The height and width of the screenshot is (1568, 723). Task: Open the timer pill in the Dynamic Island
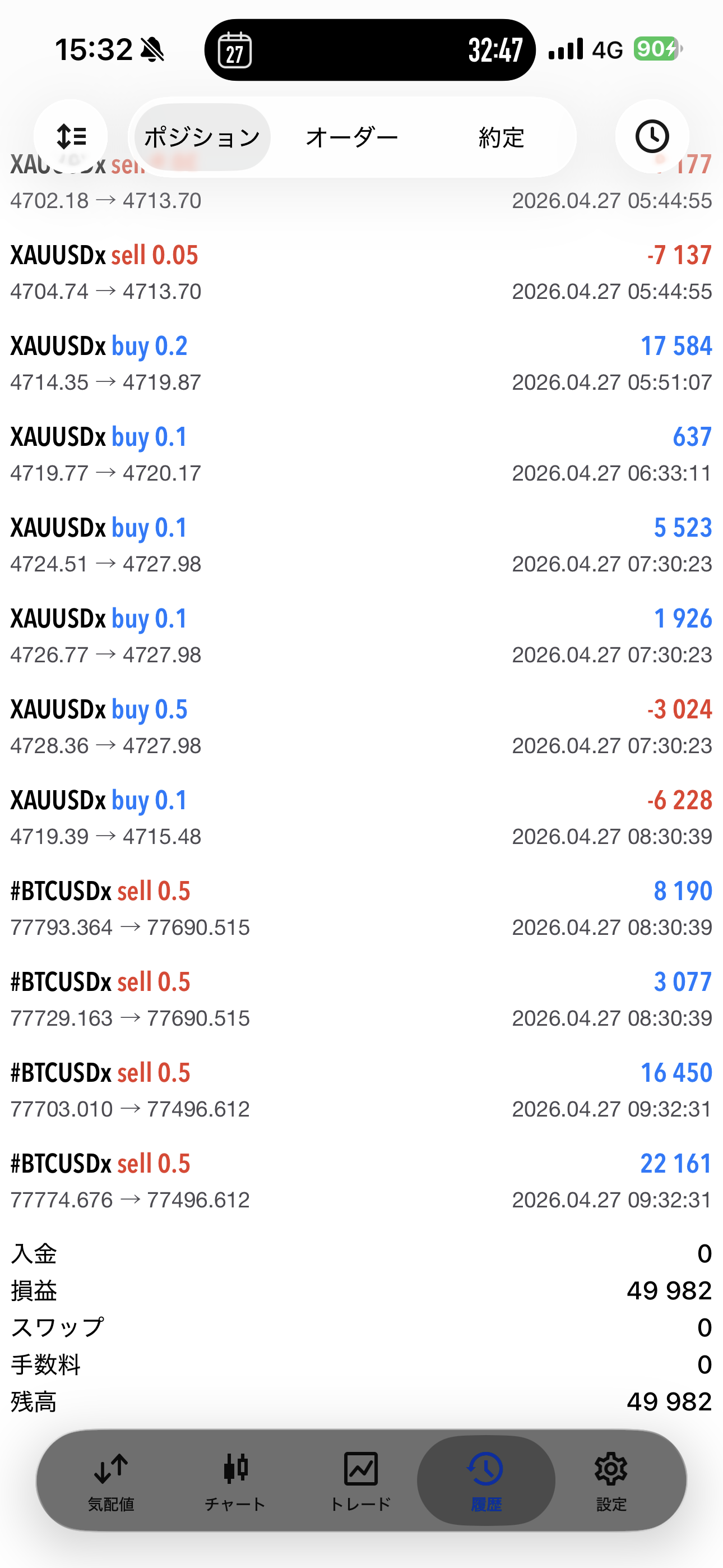(369, 50)
